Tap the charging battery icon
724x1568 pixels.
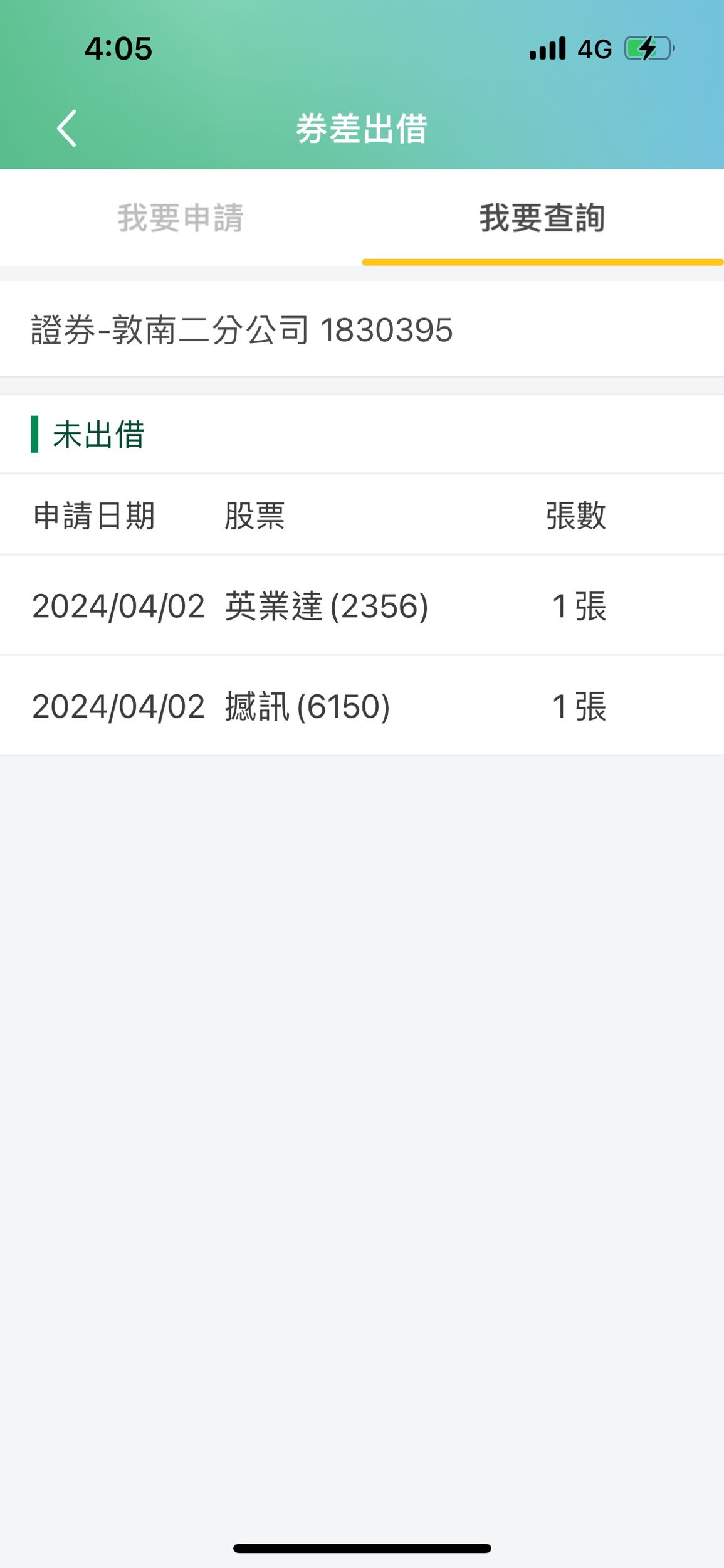[646, 48]
